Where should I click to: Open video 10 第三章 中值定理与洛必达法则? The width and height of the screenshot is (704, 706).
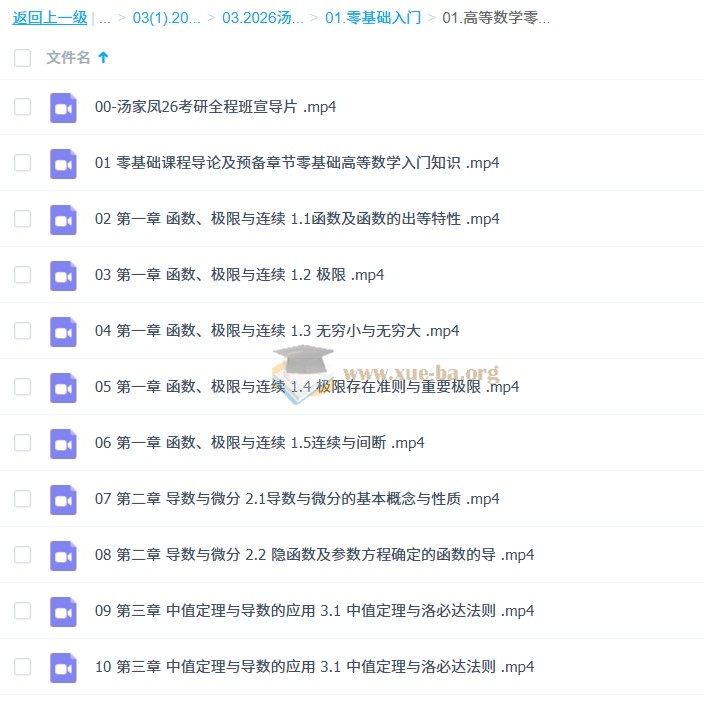tap(314, 667)
